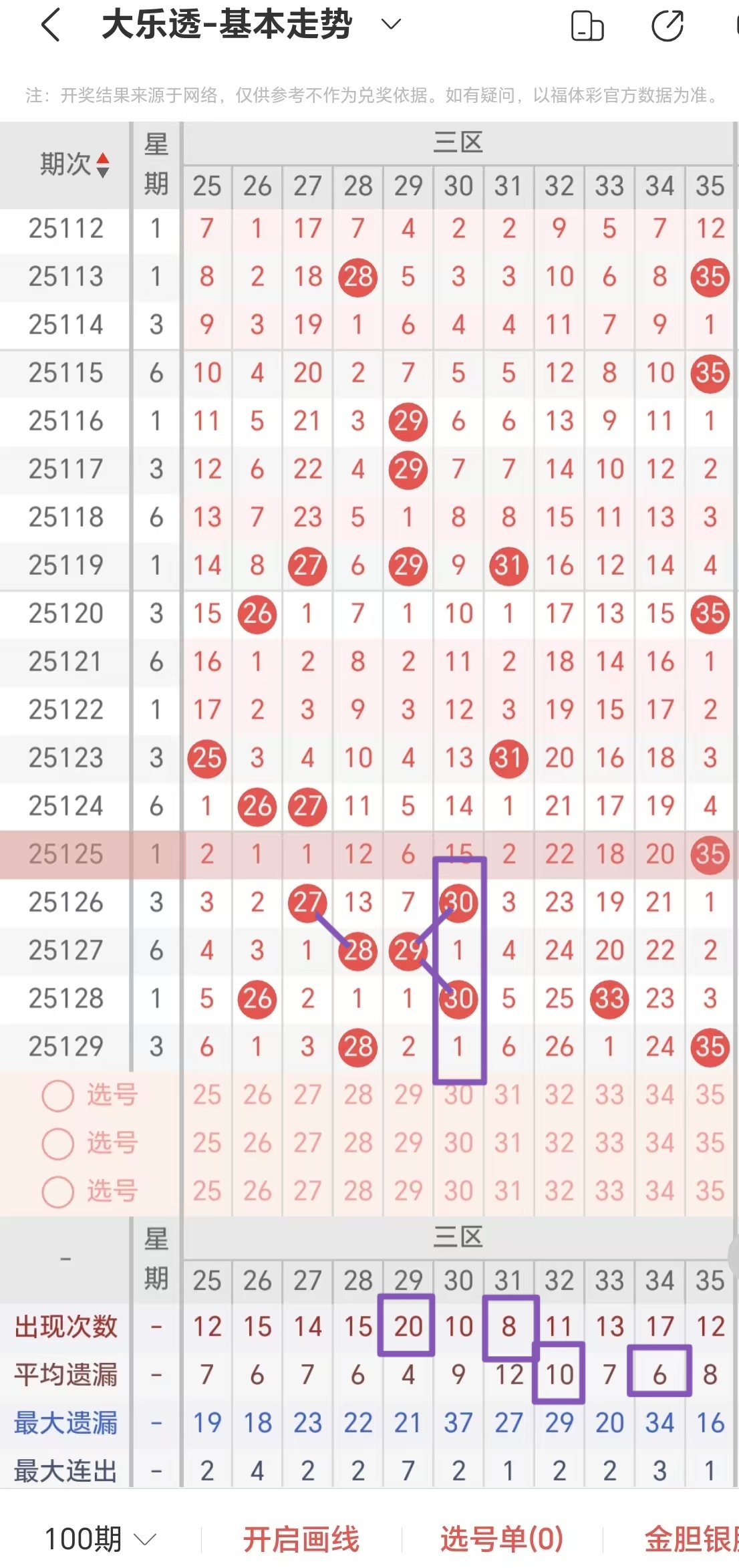This screenshot has width=739, height=1568.
Task: Open the 100期 period count dropdown
Action: (100, 1539)
